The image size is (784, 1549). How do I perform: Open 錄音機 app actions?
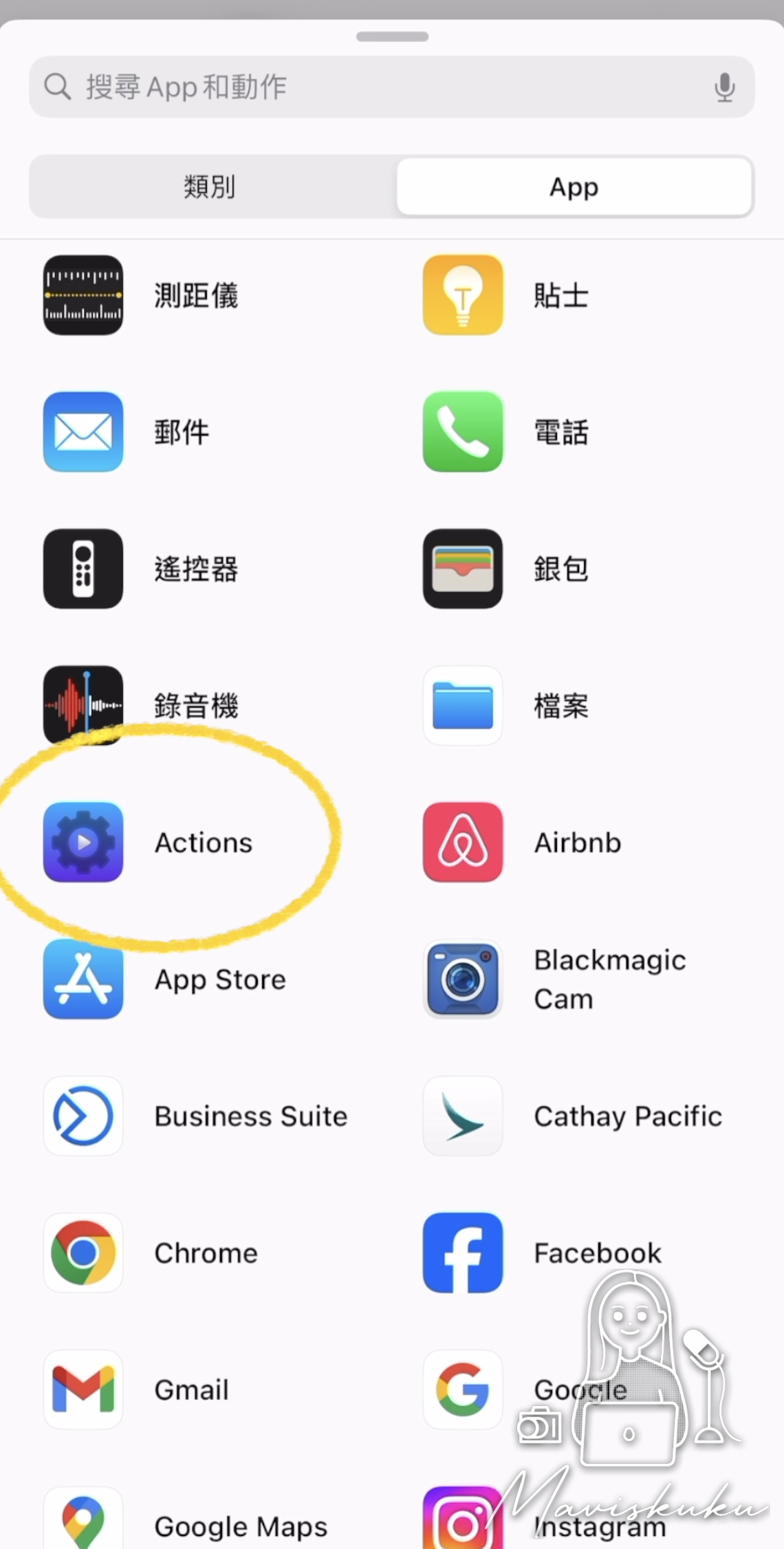click(196, 706)
